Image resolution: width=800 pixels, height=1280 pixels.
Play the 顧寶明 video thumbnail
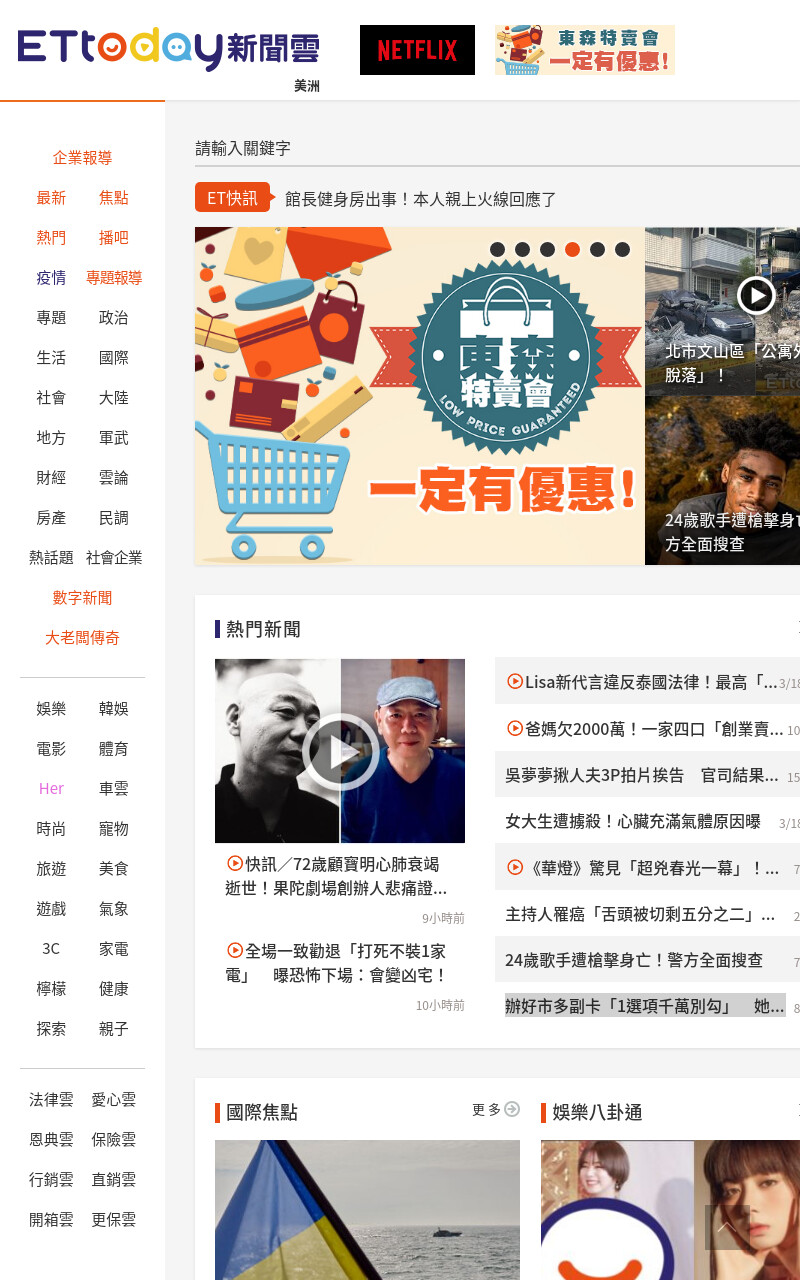point(340,751)
